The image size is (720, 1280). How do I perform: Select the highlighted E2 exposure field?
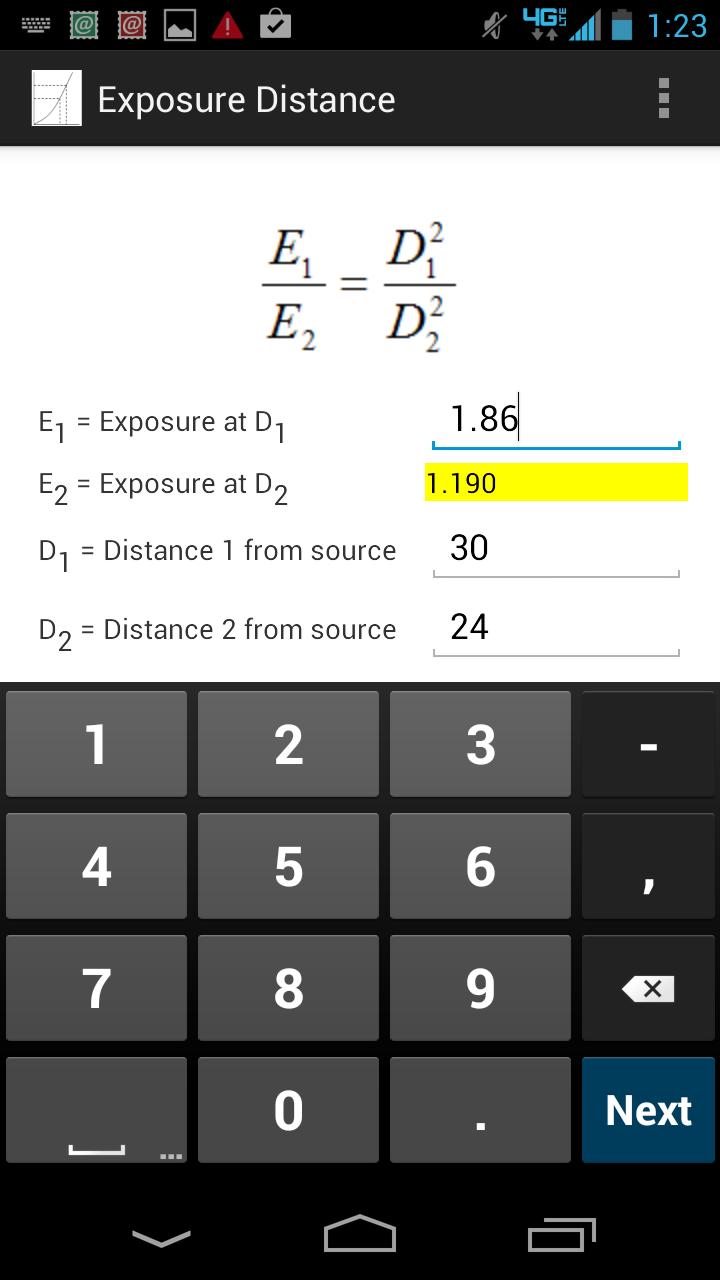click(556, 483)
